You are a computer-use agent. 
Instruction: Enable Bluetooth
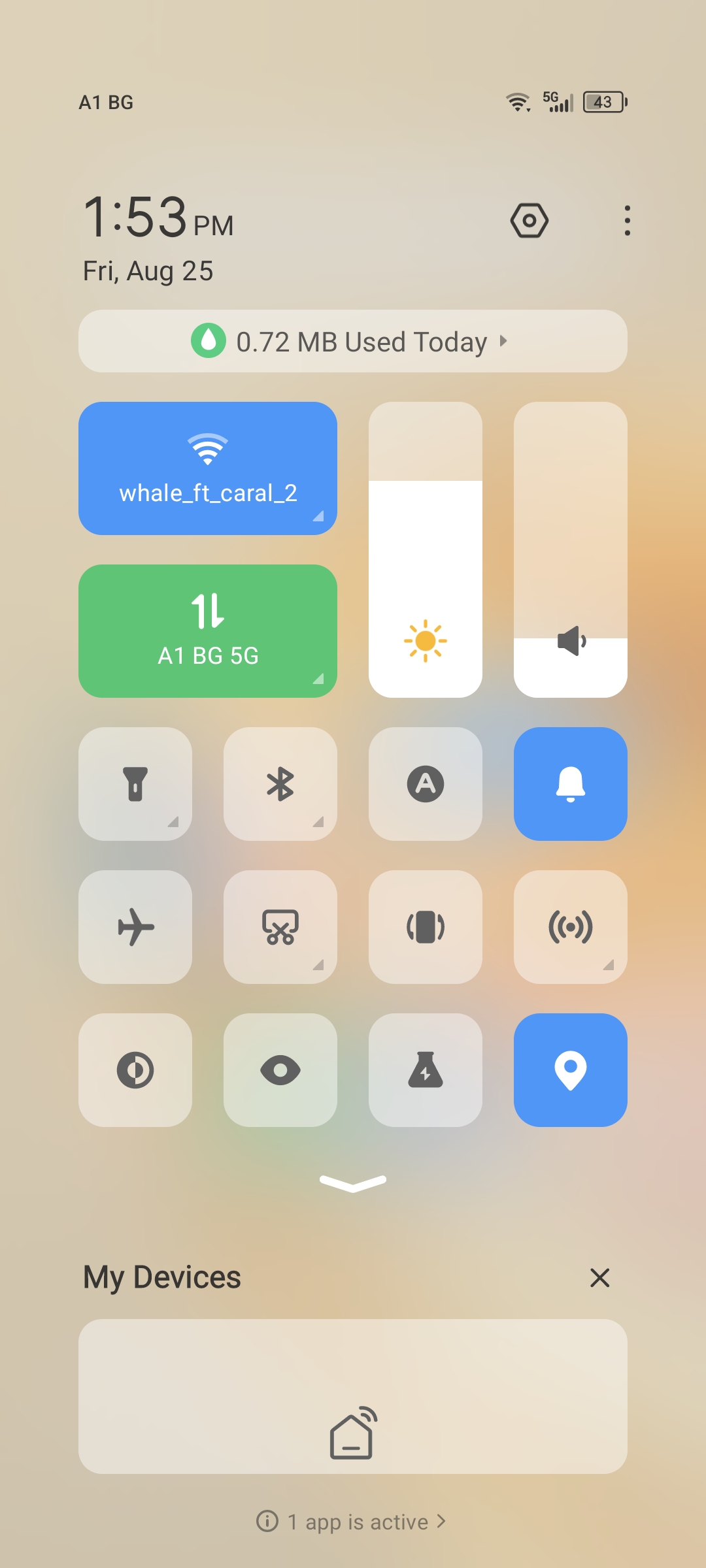280,784
